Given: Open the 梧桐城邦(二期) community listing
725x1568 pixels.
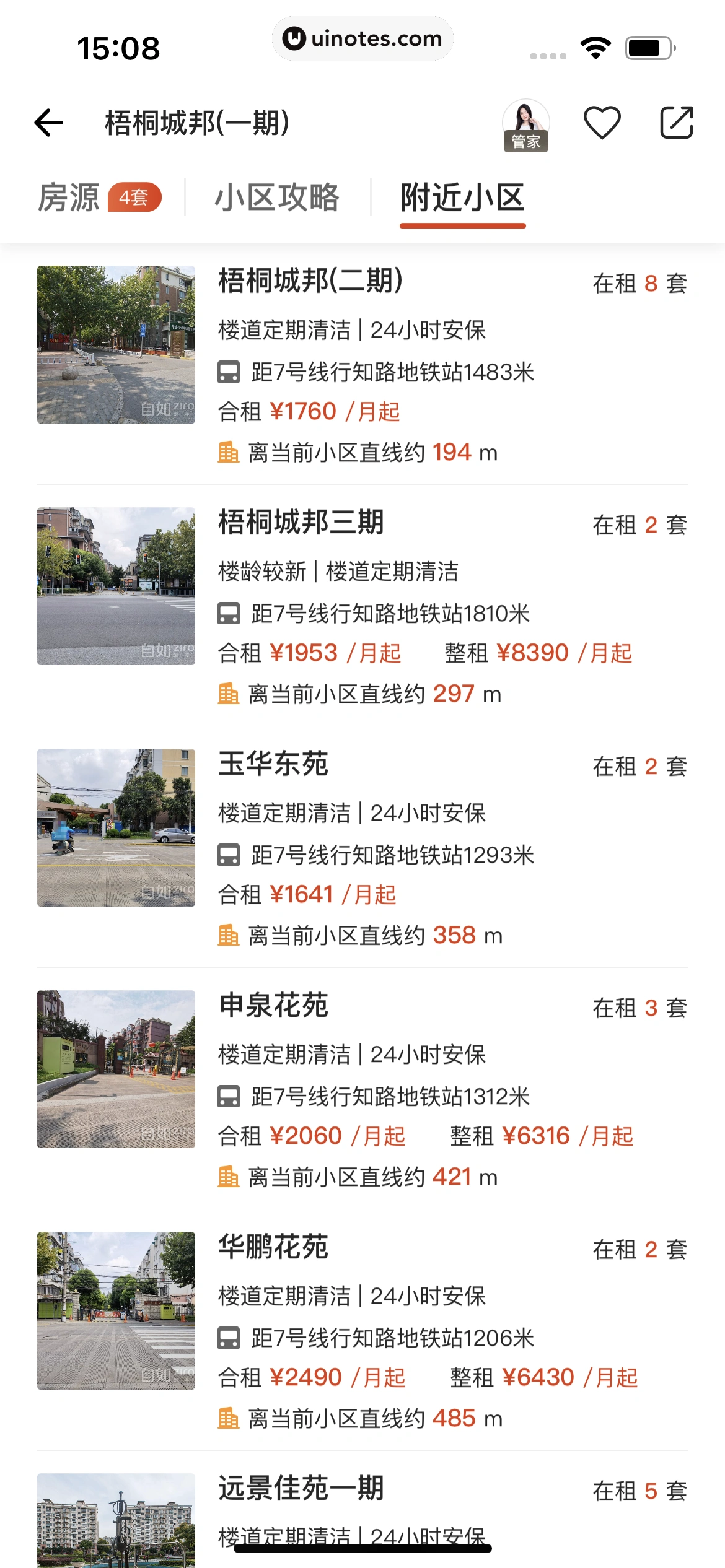Looking at the screenshot, I should (x=310, y=279).
